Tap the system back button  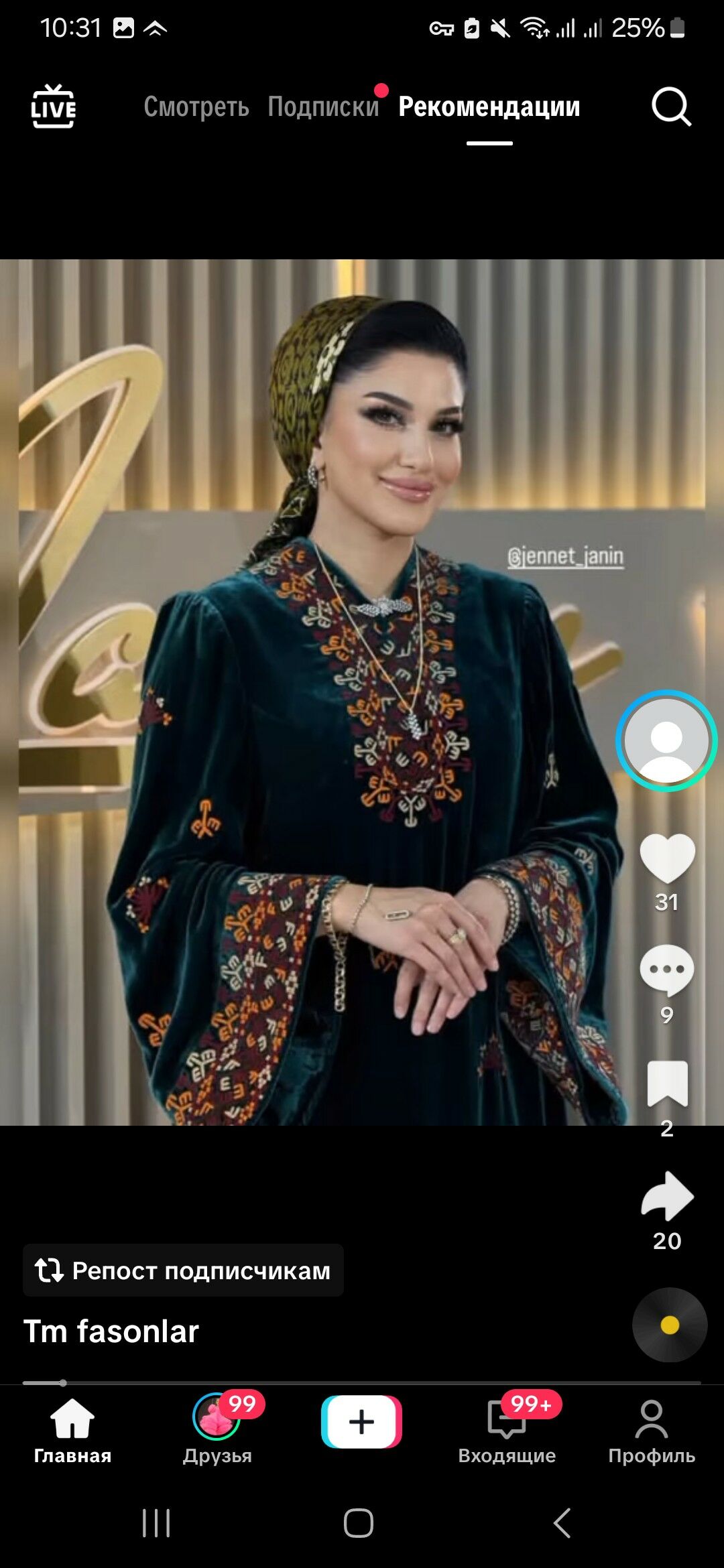tap(562, 1523)
